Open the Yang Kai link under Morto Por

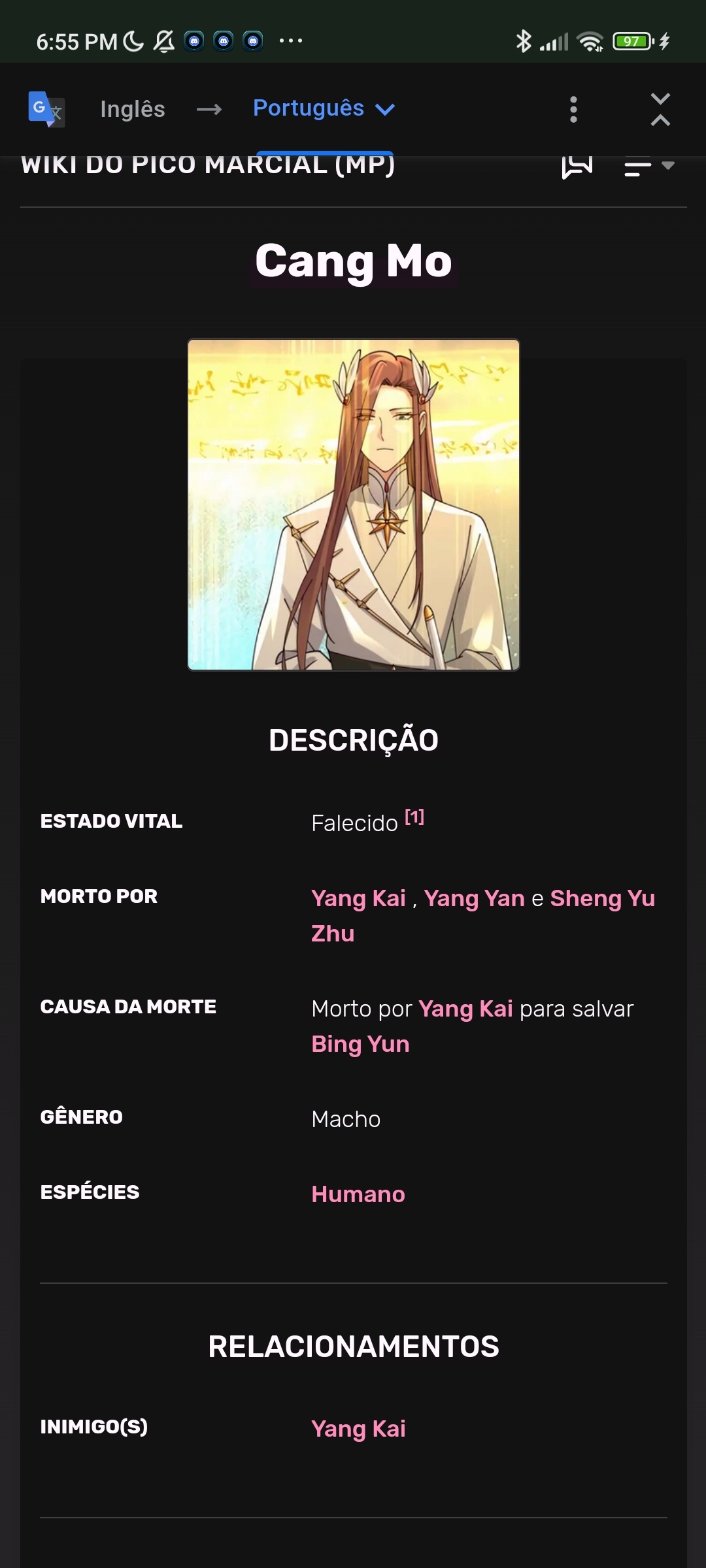tap(358, 898)
